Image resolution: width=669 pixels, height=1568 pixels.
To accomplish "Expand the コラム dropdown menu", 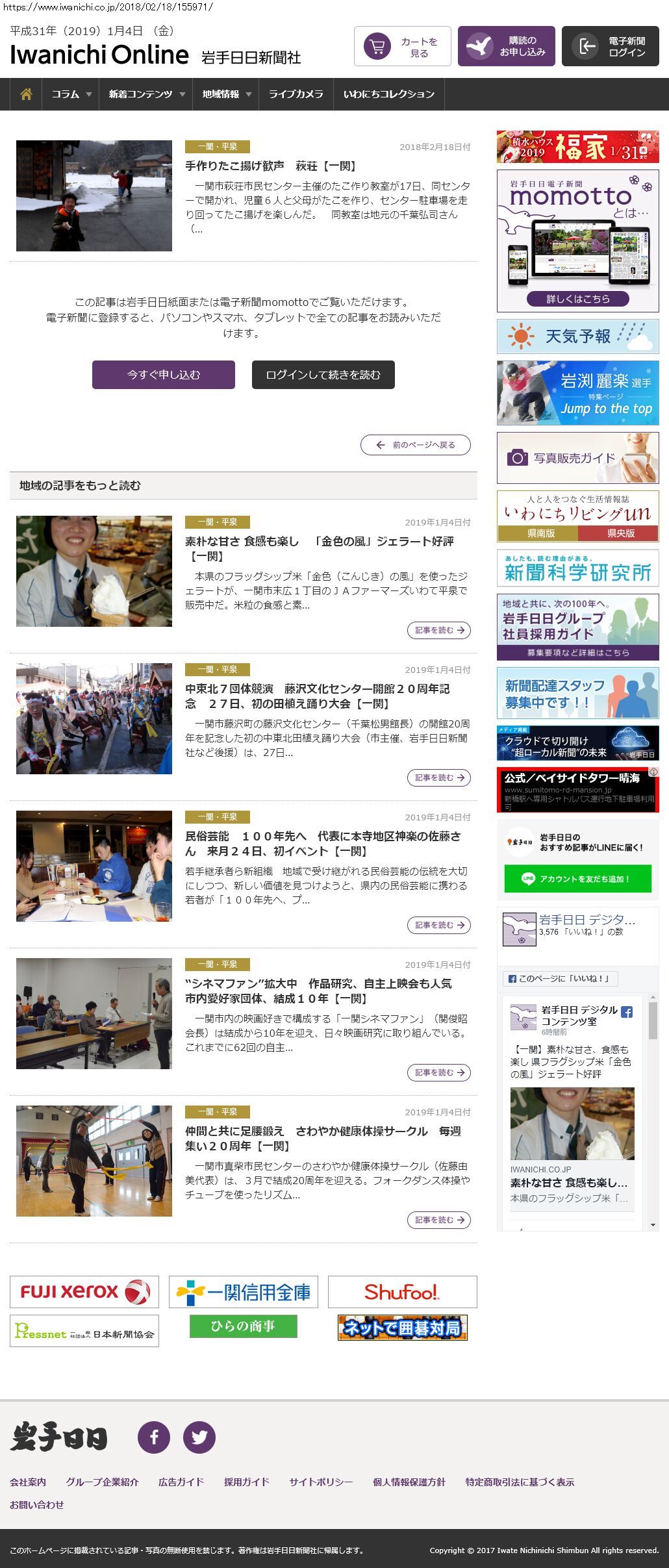I will click(71, 94).
